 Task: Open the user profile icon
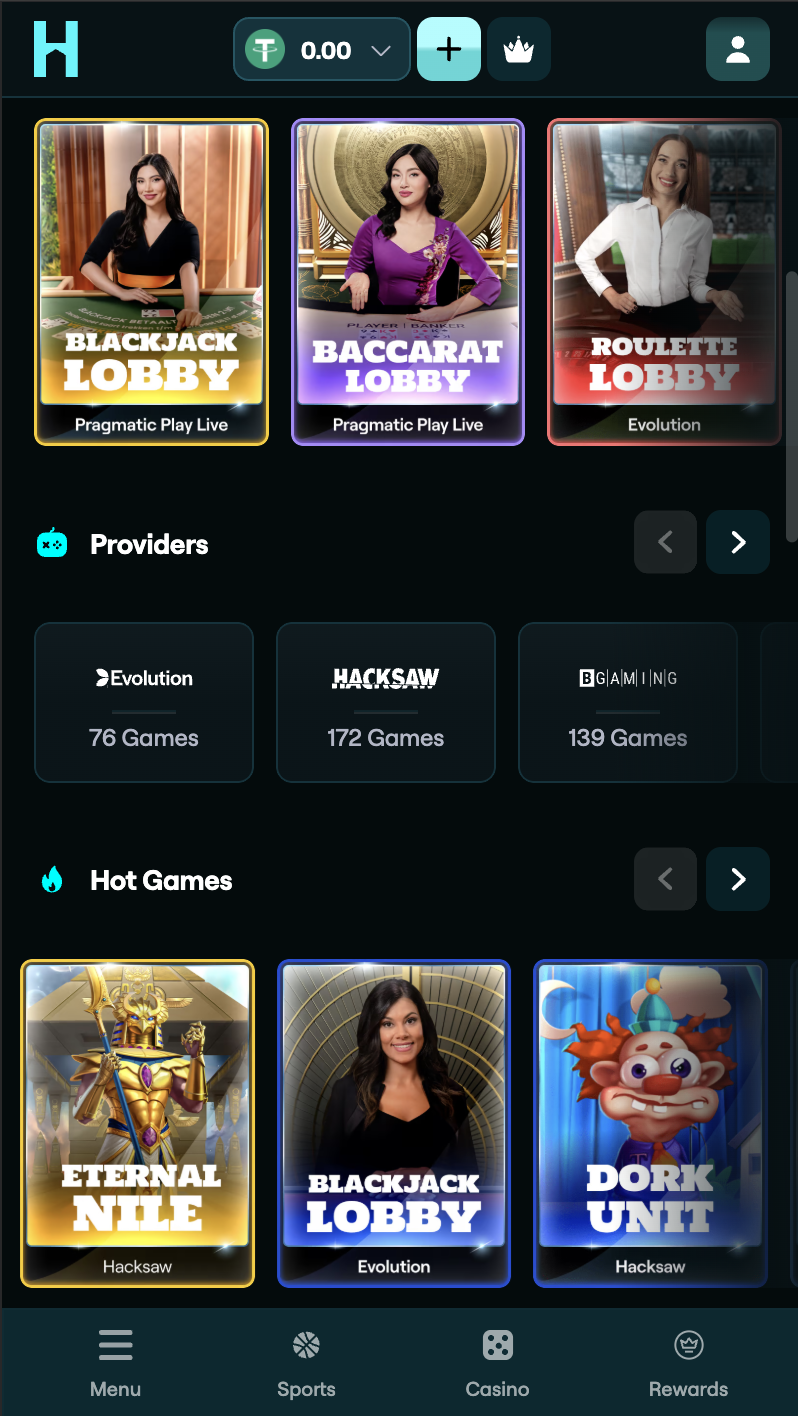(x=737, y=49)
